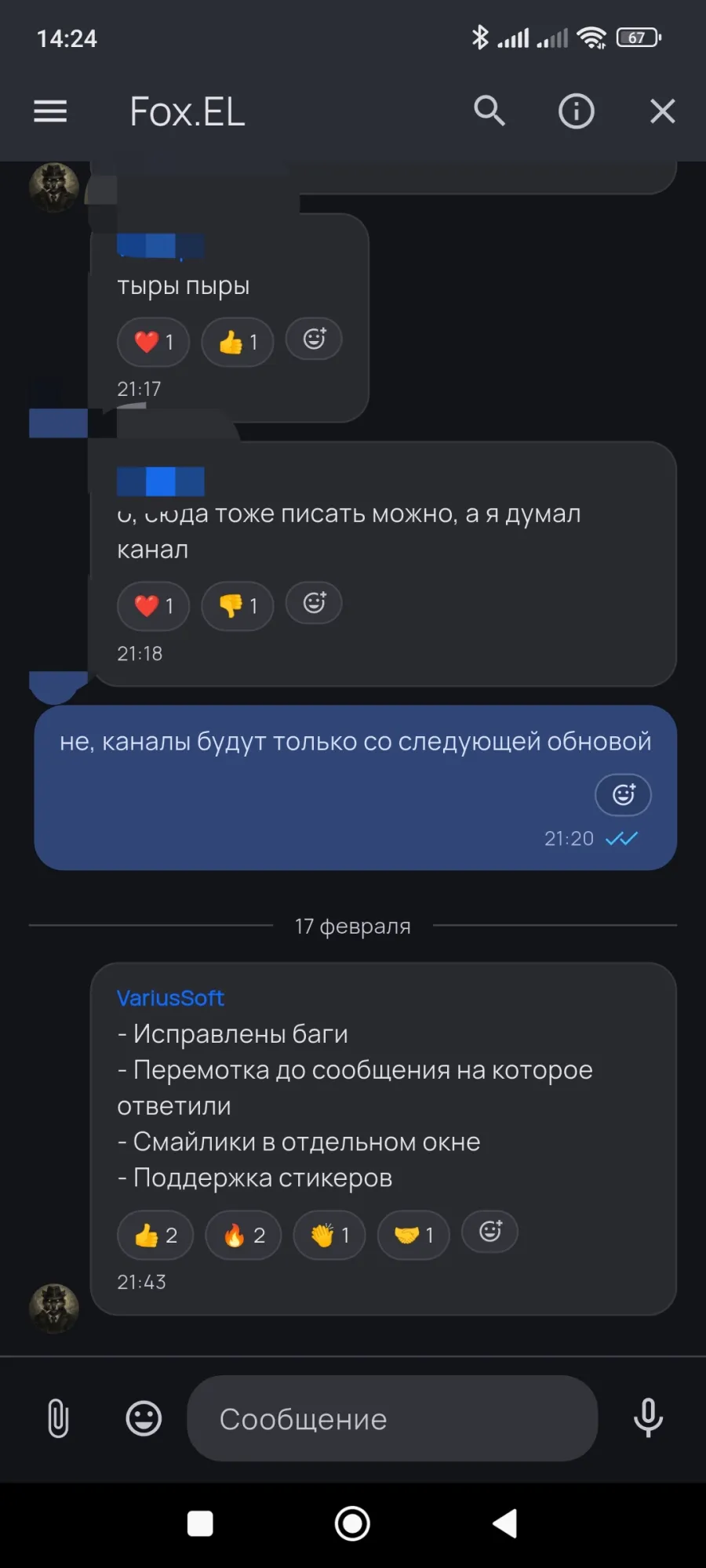Close the Fox.EL chat
The width and height of the screenshot is (706, 1568).
pyautogui.click(x=663, y=111)
